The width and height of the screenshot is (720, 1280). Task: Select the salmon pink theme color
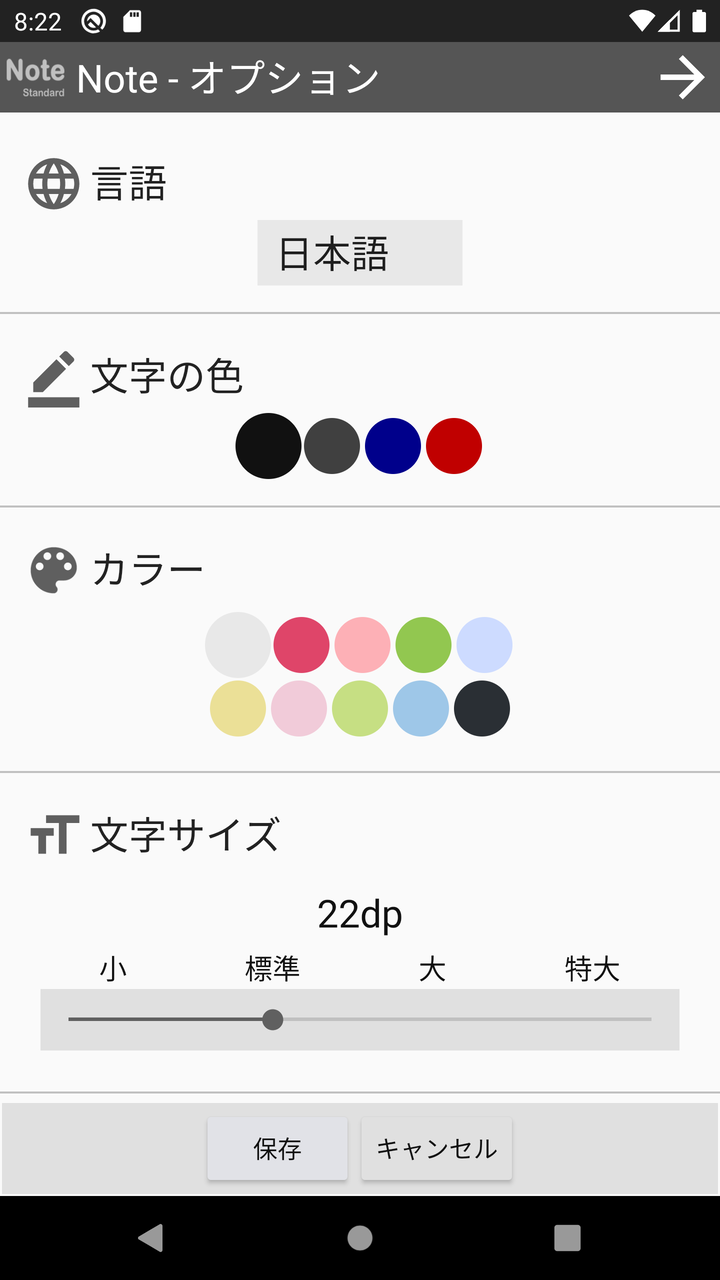coord(363,645)
